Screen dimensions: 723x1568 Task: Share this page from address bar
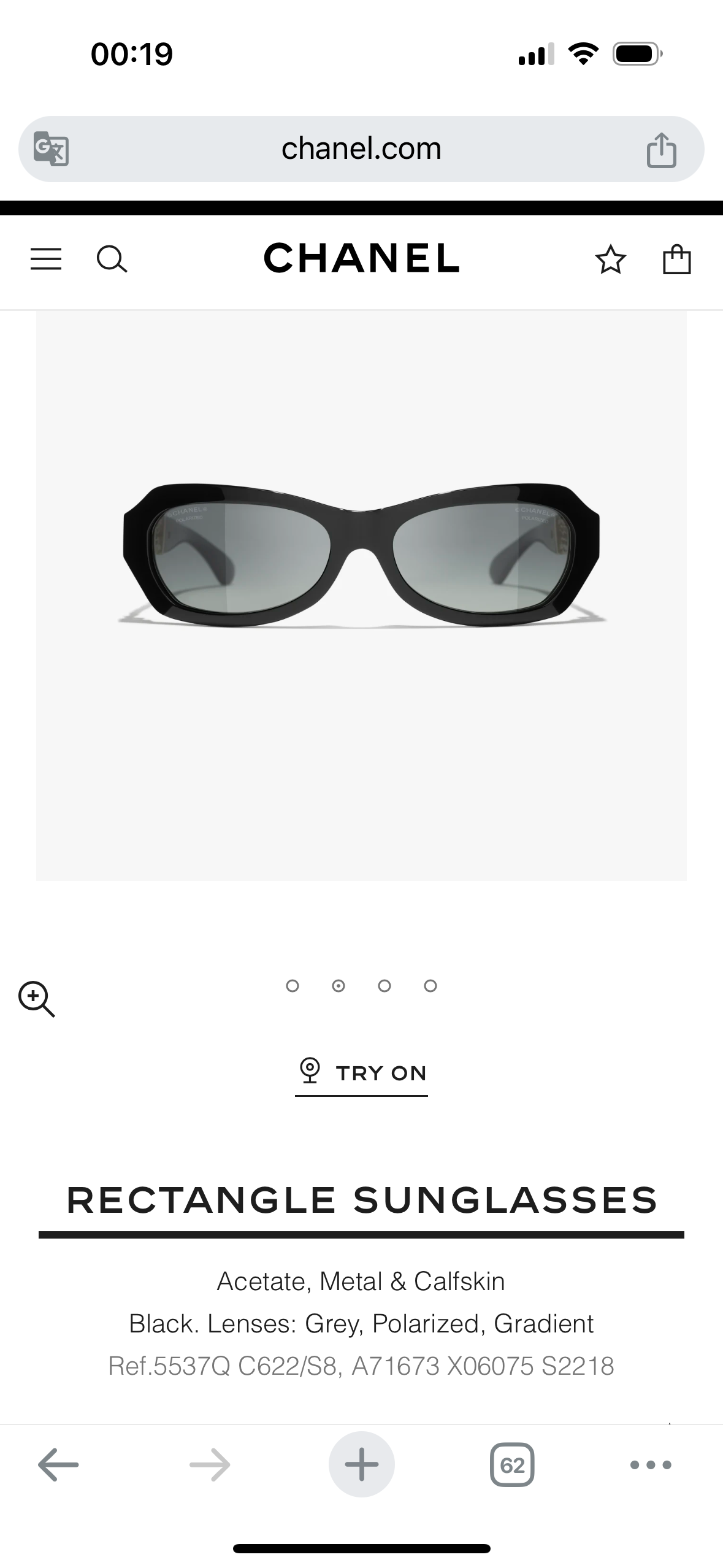[661, 150]
